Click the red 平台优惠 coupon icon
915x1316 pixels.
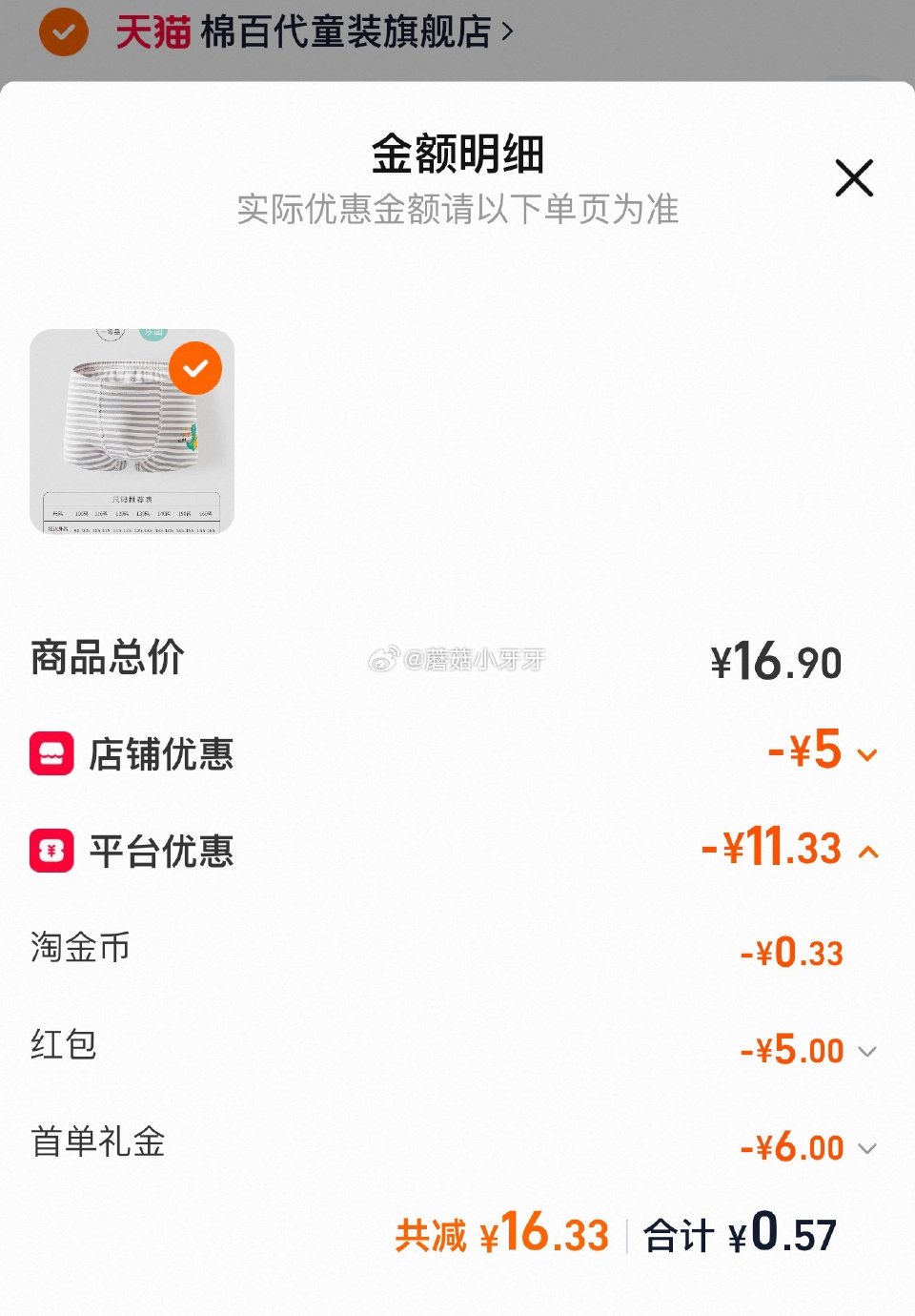pos(50,852)
